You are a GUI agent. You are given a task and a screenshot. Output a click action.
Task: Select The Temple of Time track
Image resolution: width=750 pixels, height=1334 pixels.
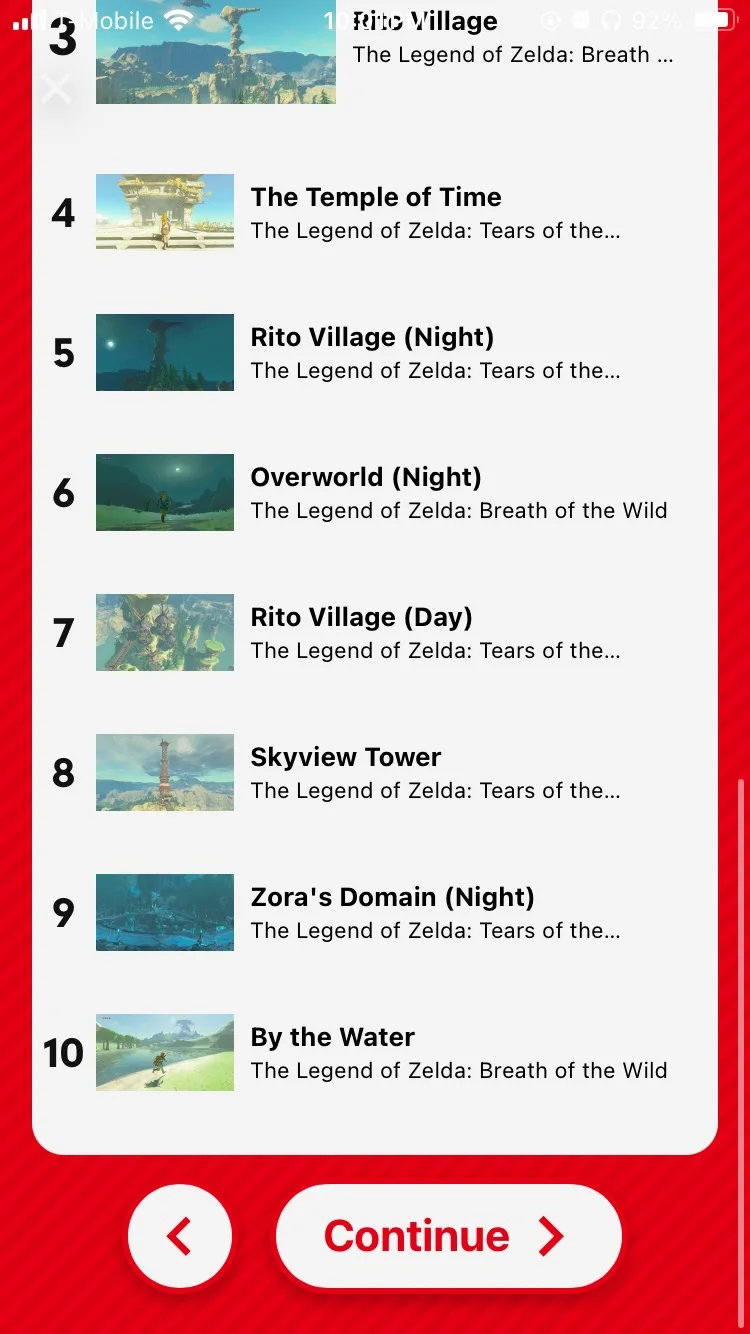(375, 213)
